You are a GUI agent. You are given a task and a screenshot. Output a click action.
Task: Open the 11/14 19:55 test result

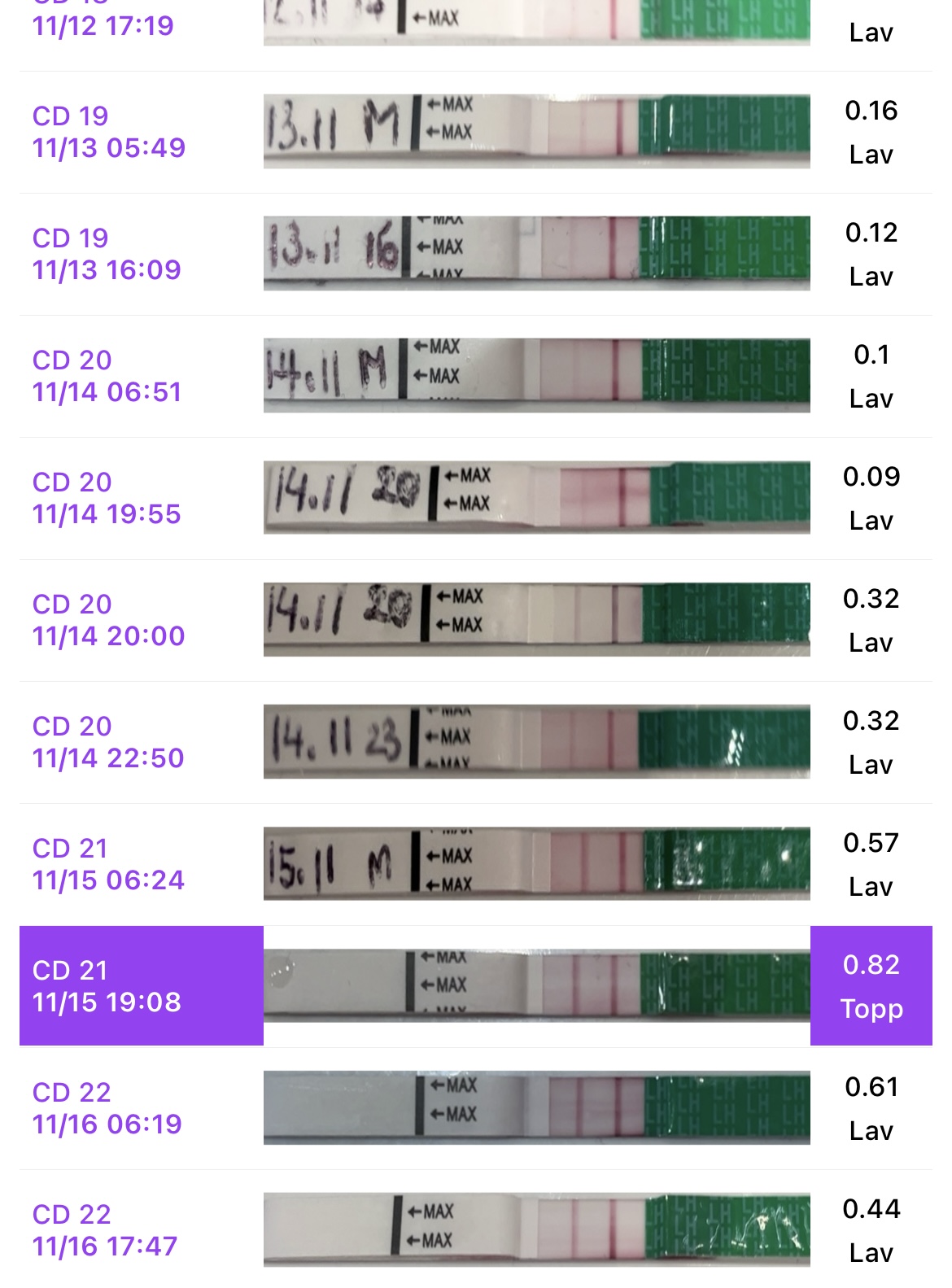[476, 498]
